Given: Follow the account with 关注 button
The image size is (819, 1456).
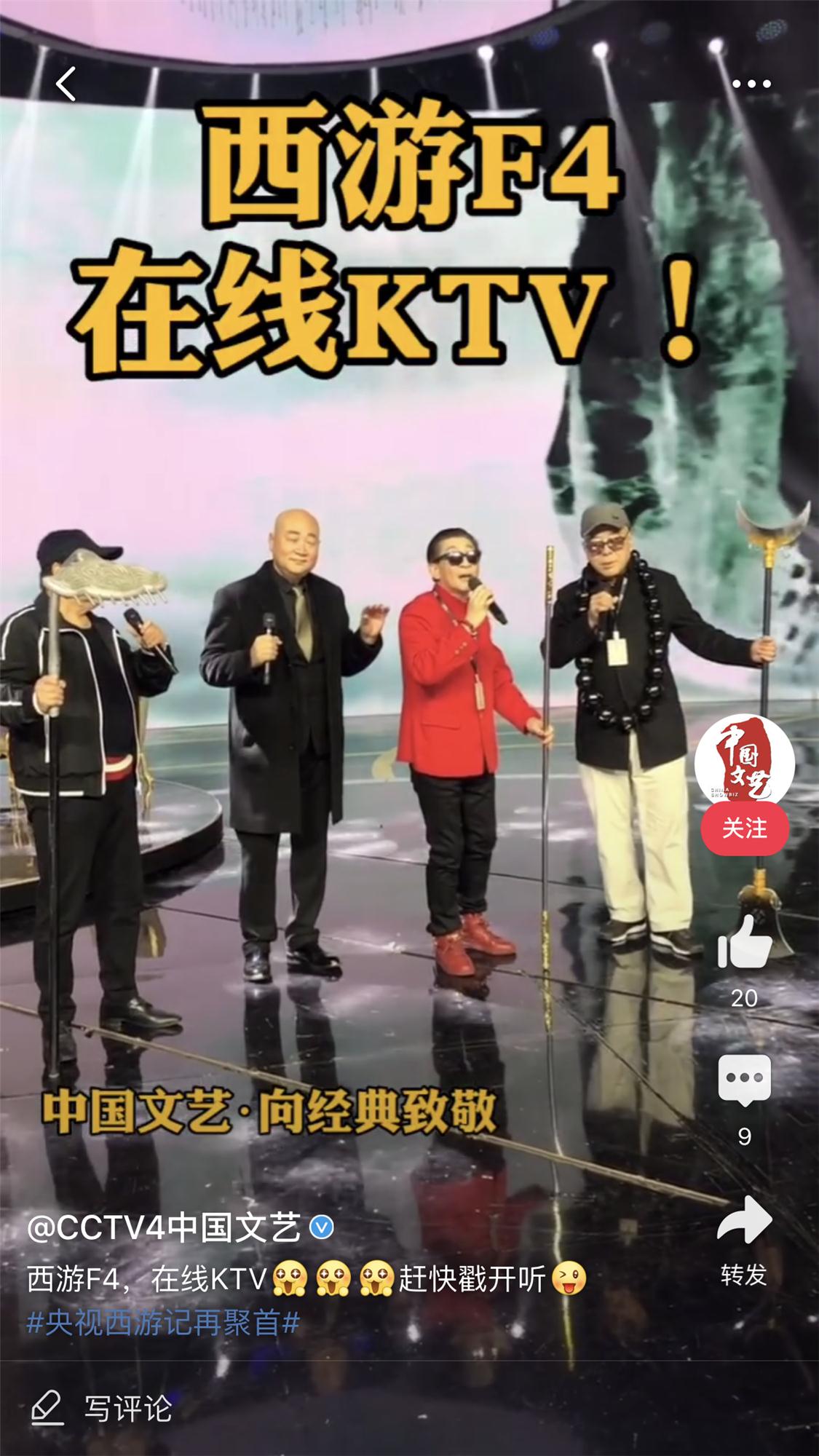Looking at the screenshot, I should click(744, 828).
